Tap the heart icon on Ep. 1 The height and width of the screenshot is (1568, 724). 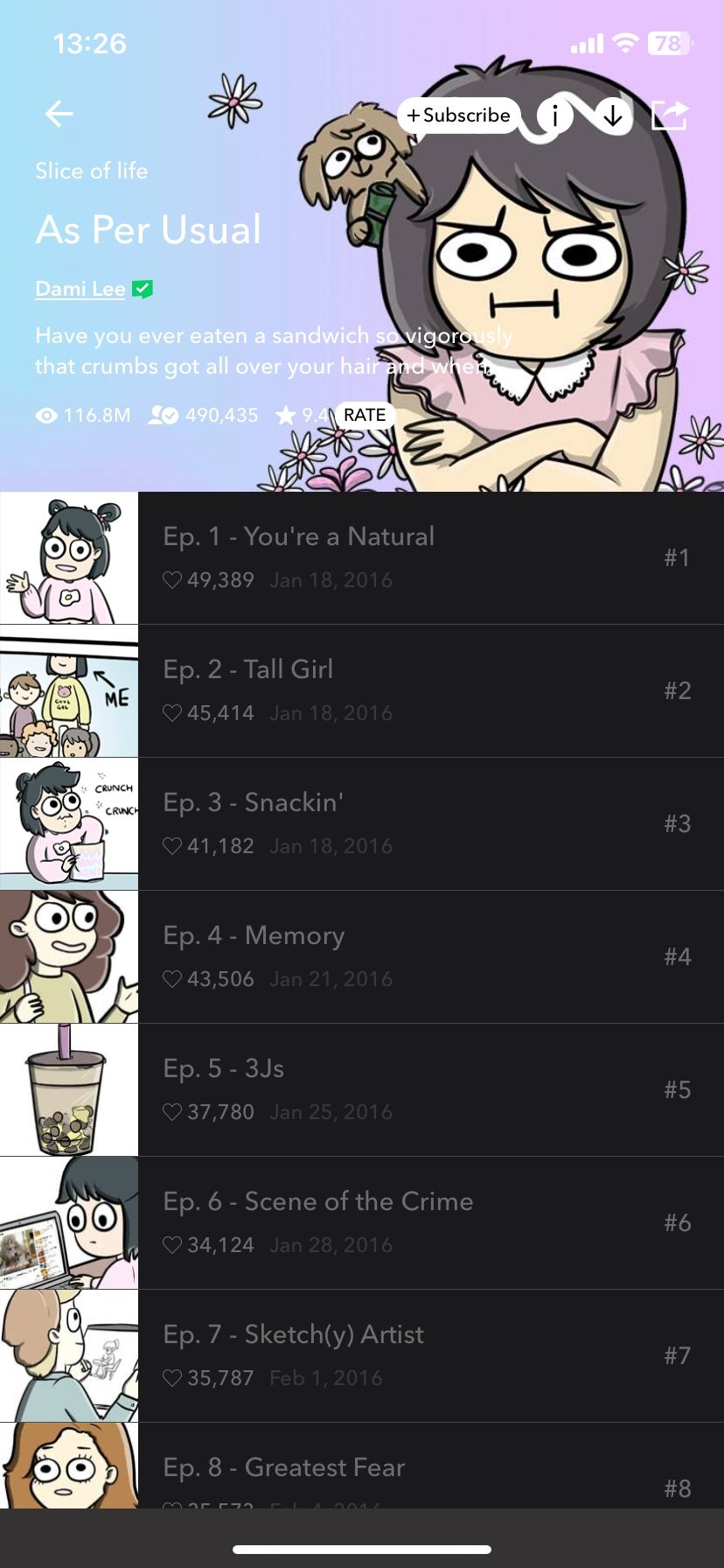click(172, 580)
